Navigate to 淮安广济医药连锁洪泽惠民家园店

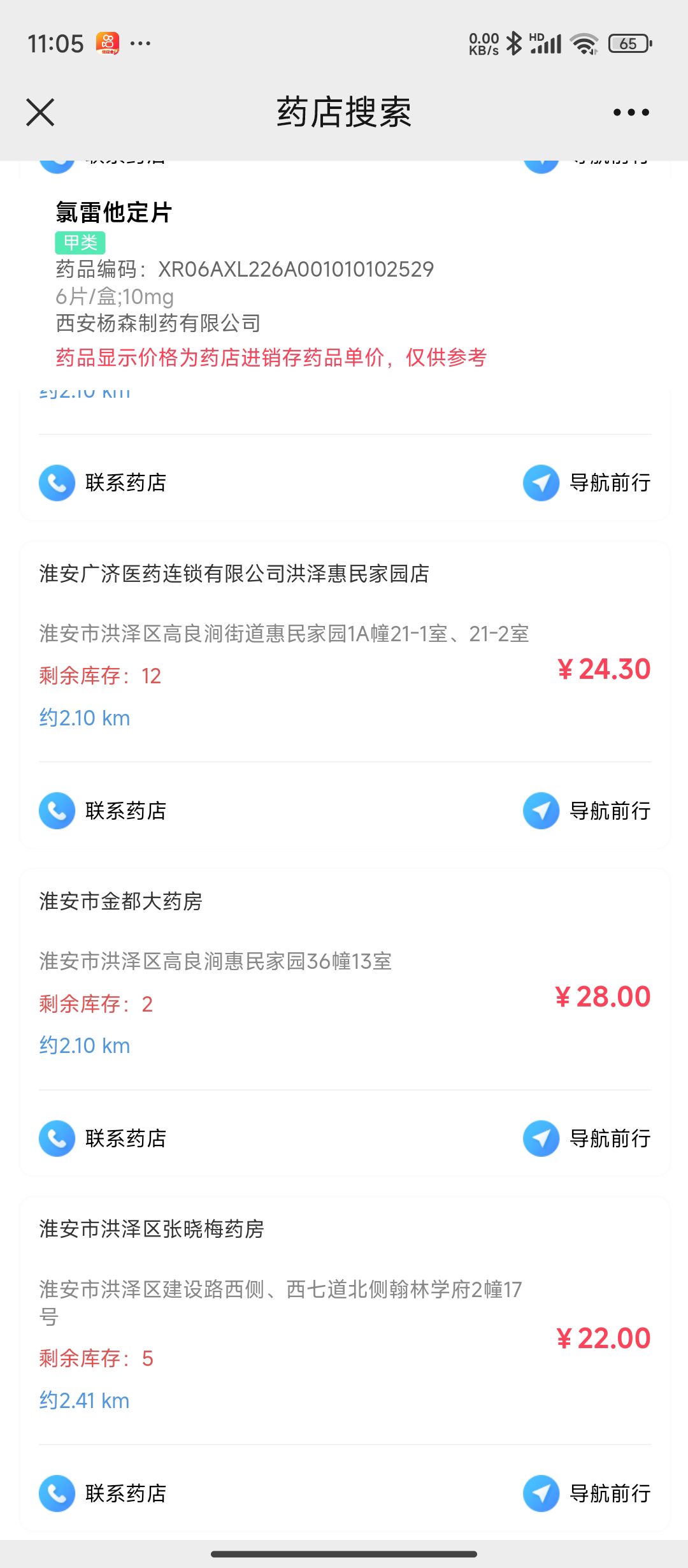[x=587, y=811]
